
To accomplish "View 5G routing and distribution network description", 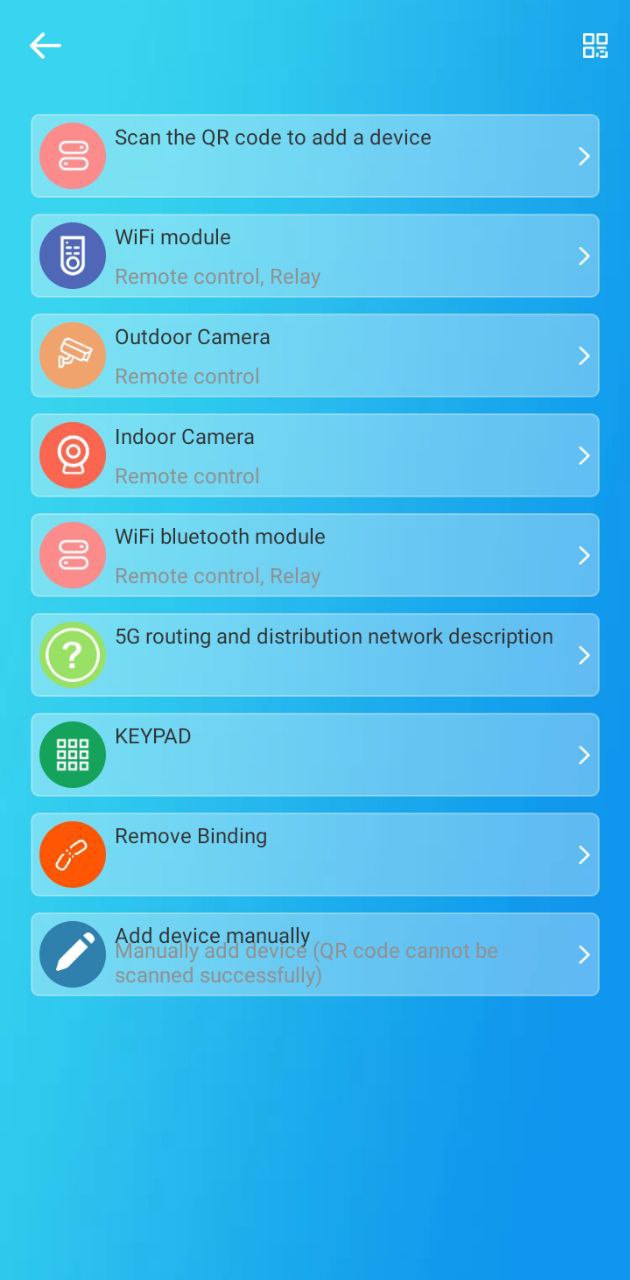I will (315, 656).
